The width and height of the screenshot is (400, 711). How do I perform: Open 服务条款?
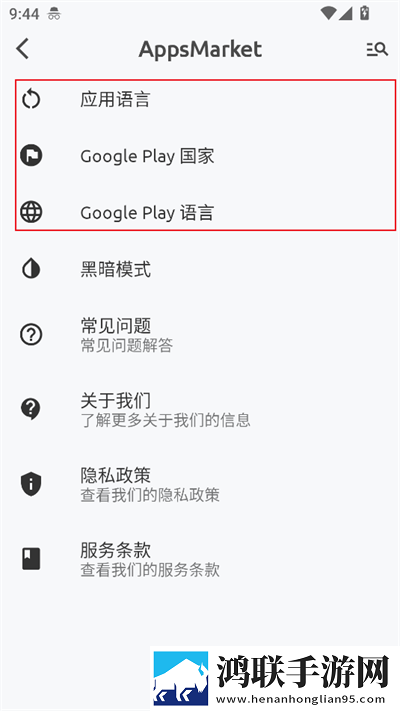(200, 559)
